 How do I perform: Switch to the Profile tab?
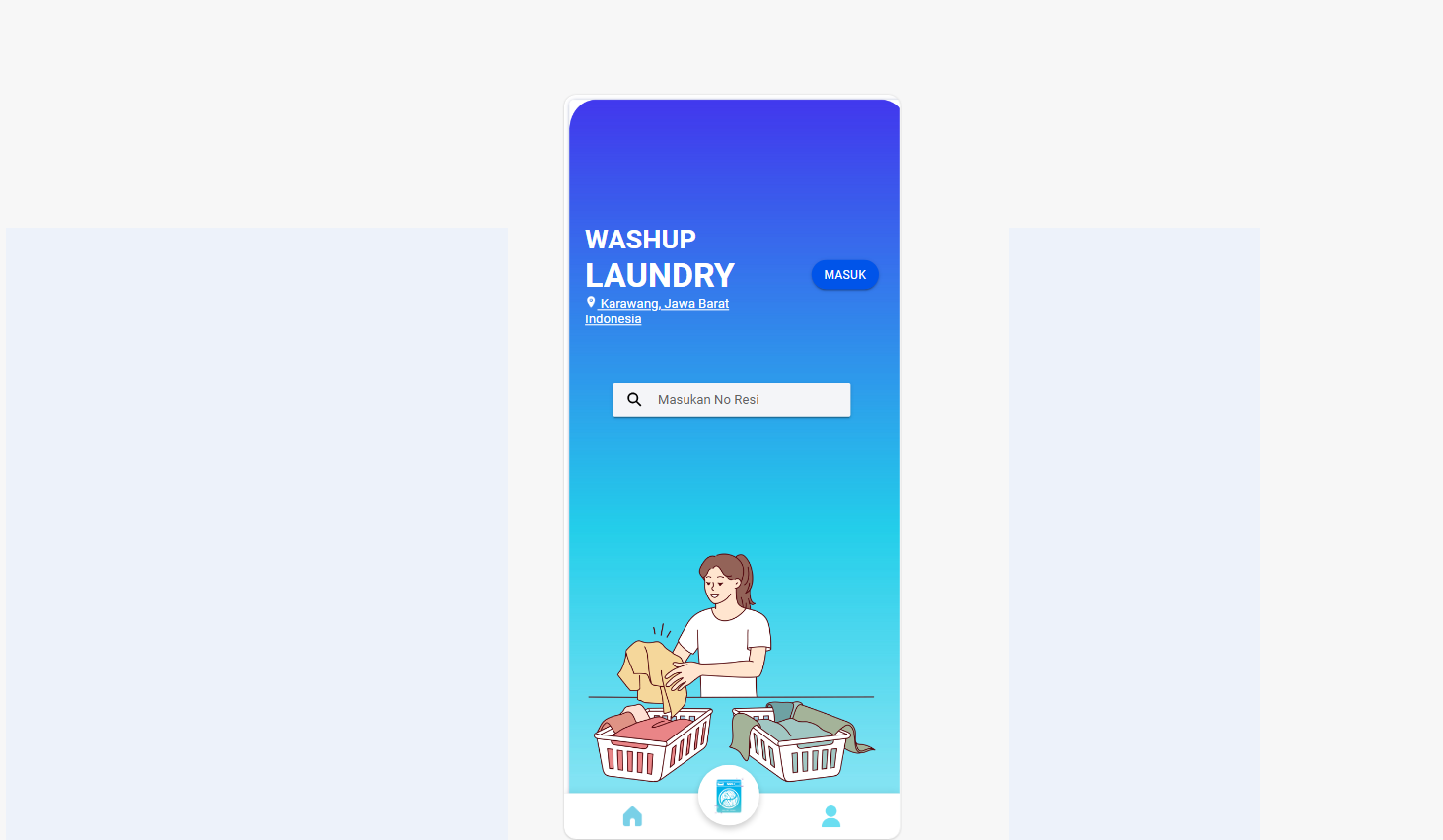[830, 816]
